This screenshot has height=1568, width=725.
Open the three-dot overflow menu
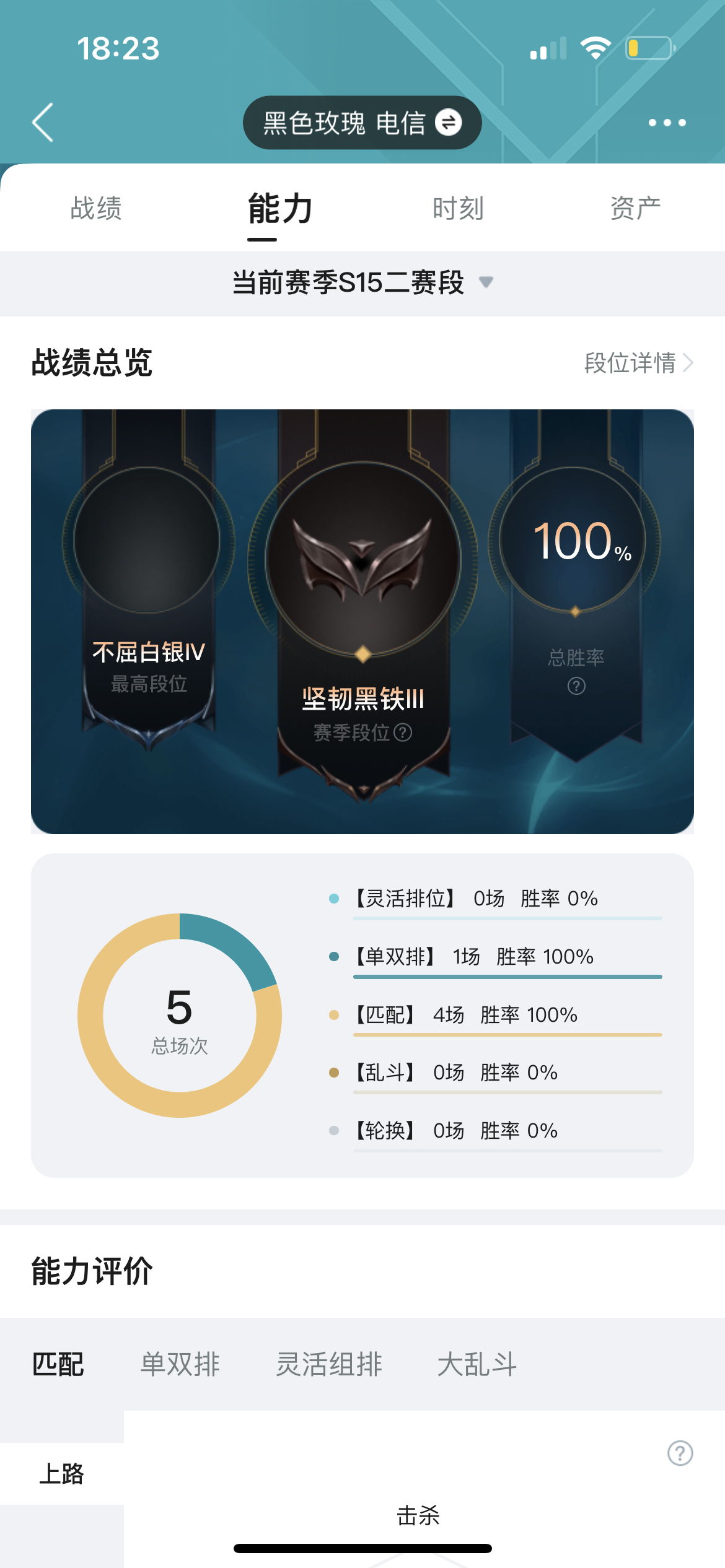[x=667, y=123]
